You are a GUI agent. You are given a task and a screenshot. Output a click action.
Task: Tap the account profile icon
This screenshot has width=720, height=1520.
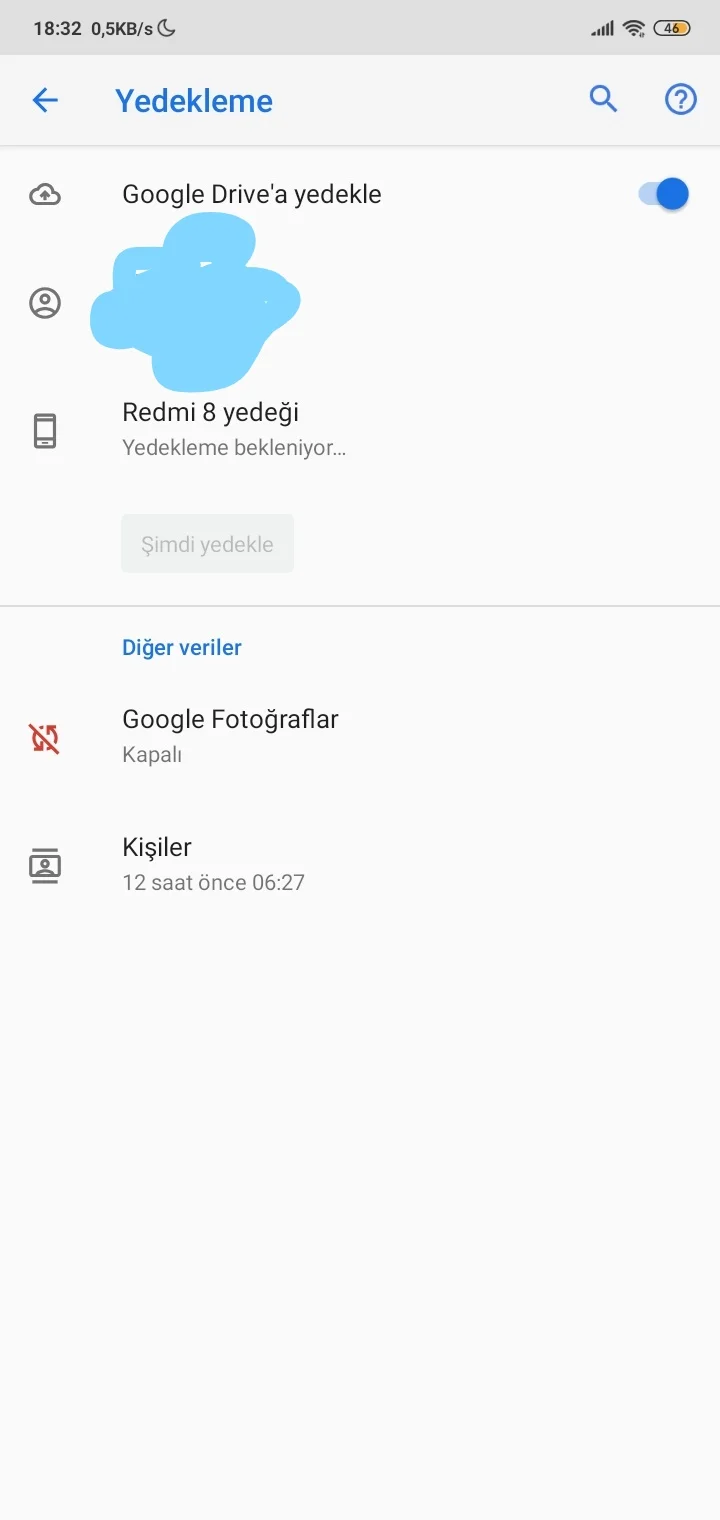point(44,302)
